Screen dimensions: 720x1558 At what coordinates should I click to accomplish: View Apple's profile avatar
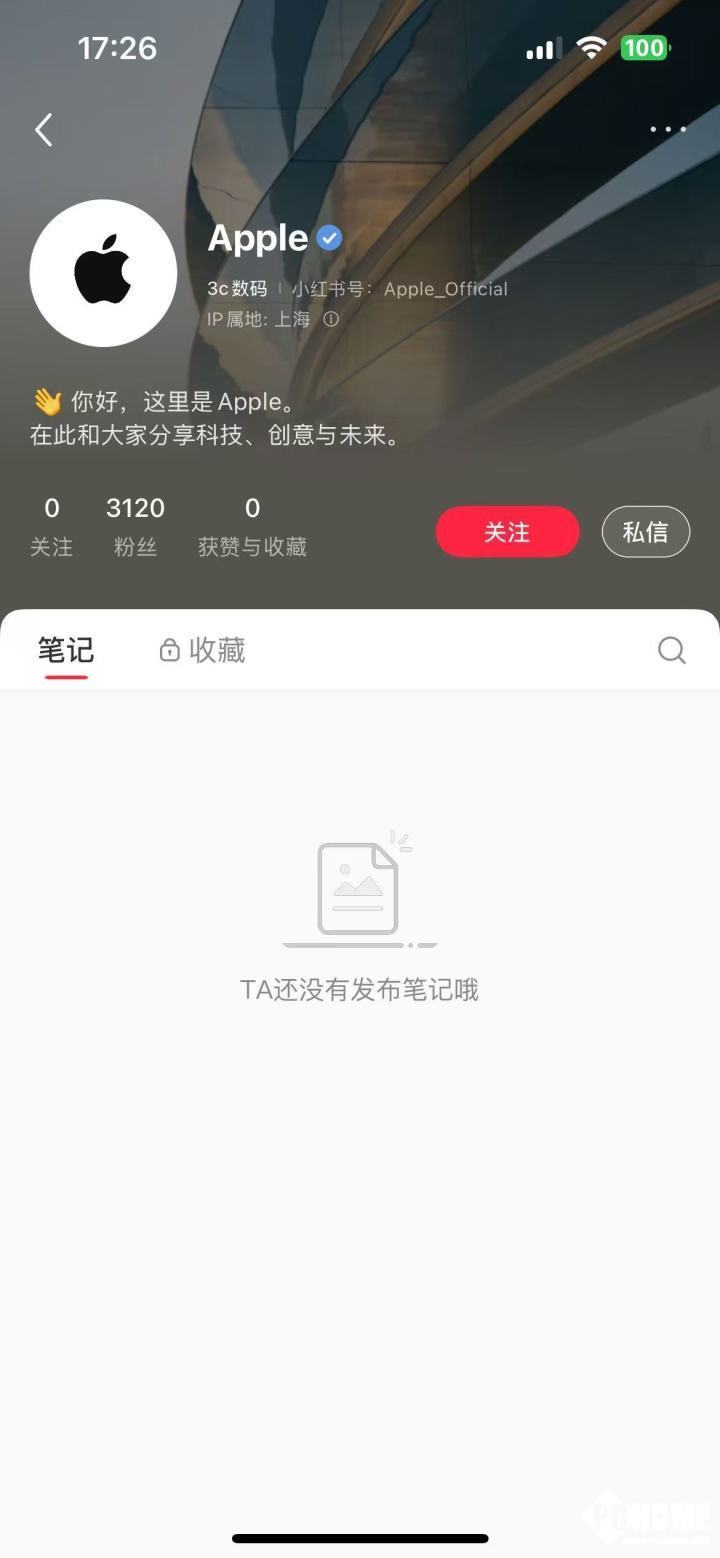(103, 273)
